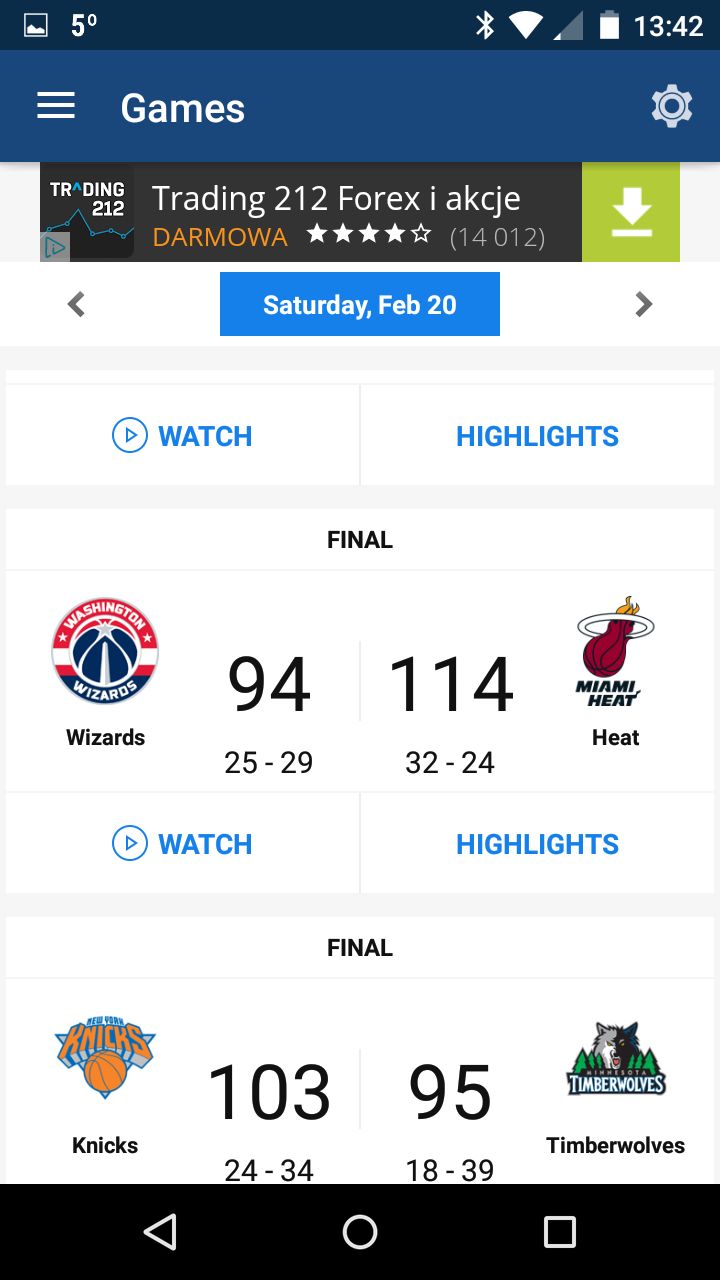The height and width of the screenshot is (1280, 720).
Task: View Wizards vs Heat highlights
Action: point(538,843)
